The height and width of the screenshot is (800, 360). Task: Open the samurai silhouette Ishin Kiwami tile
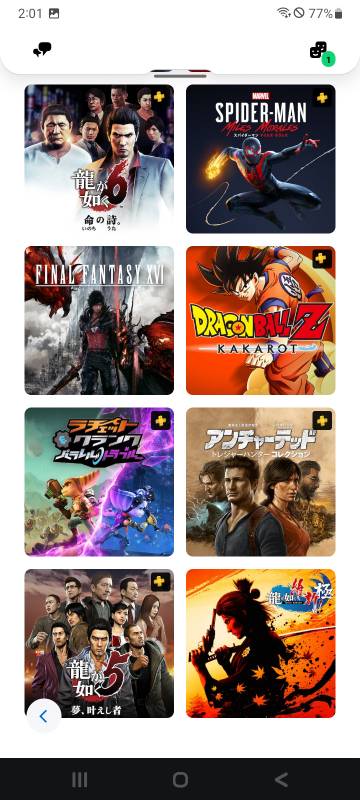click(x=261, y=643)
